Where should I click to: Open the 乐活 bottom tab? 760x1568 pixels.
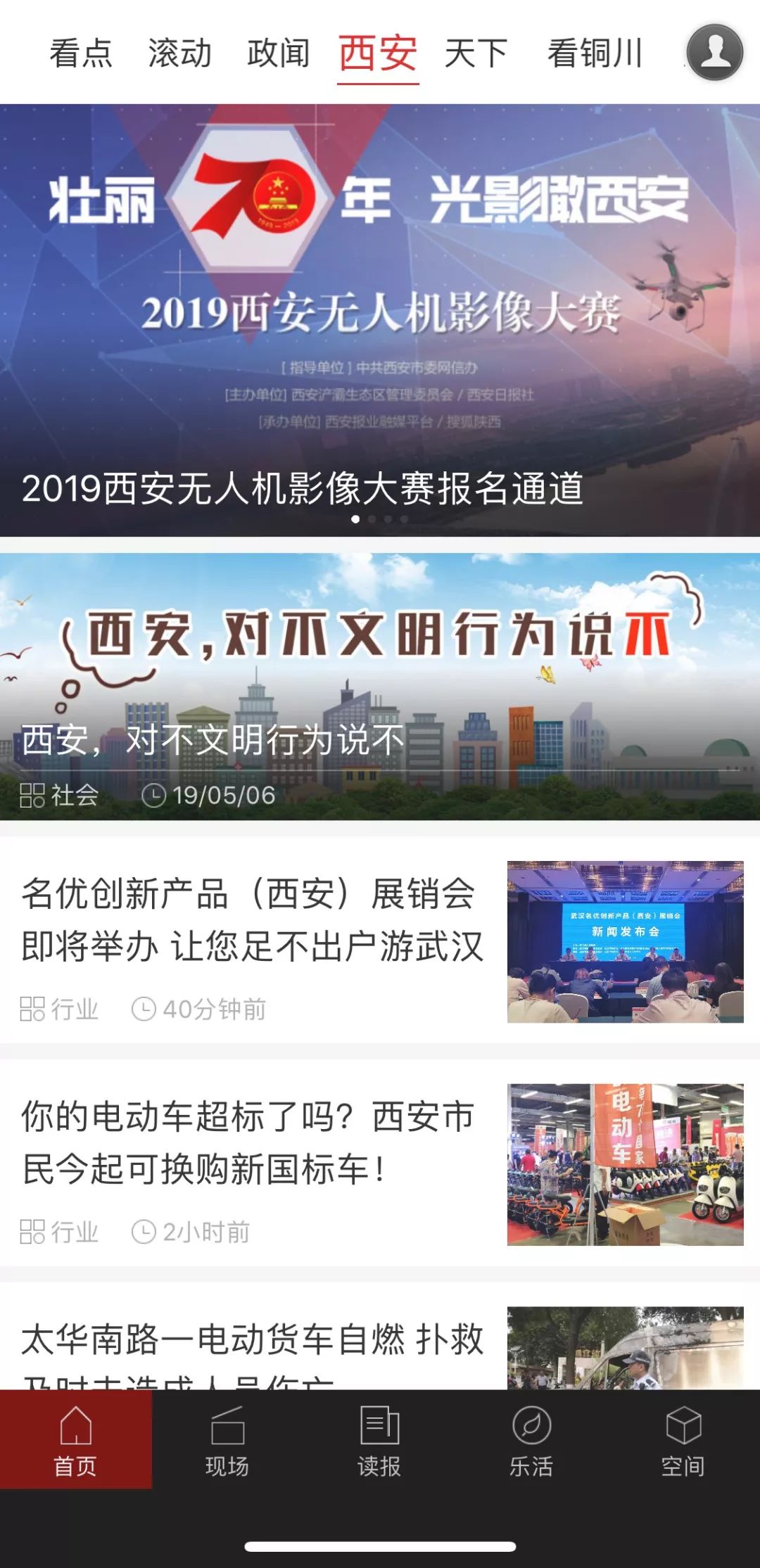[531, 1439]
